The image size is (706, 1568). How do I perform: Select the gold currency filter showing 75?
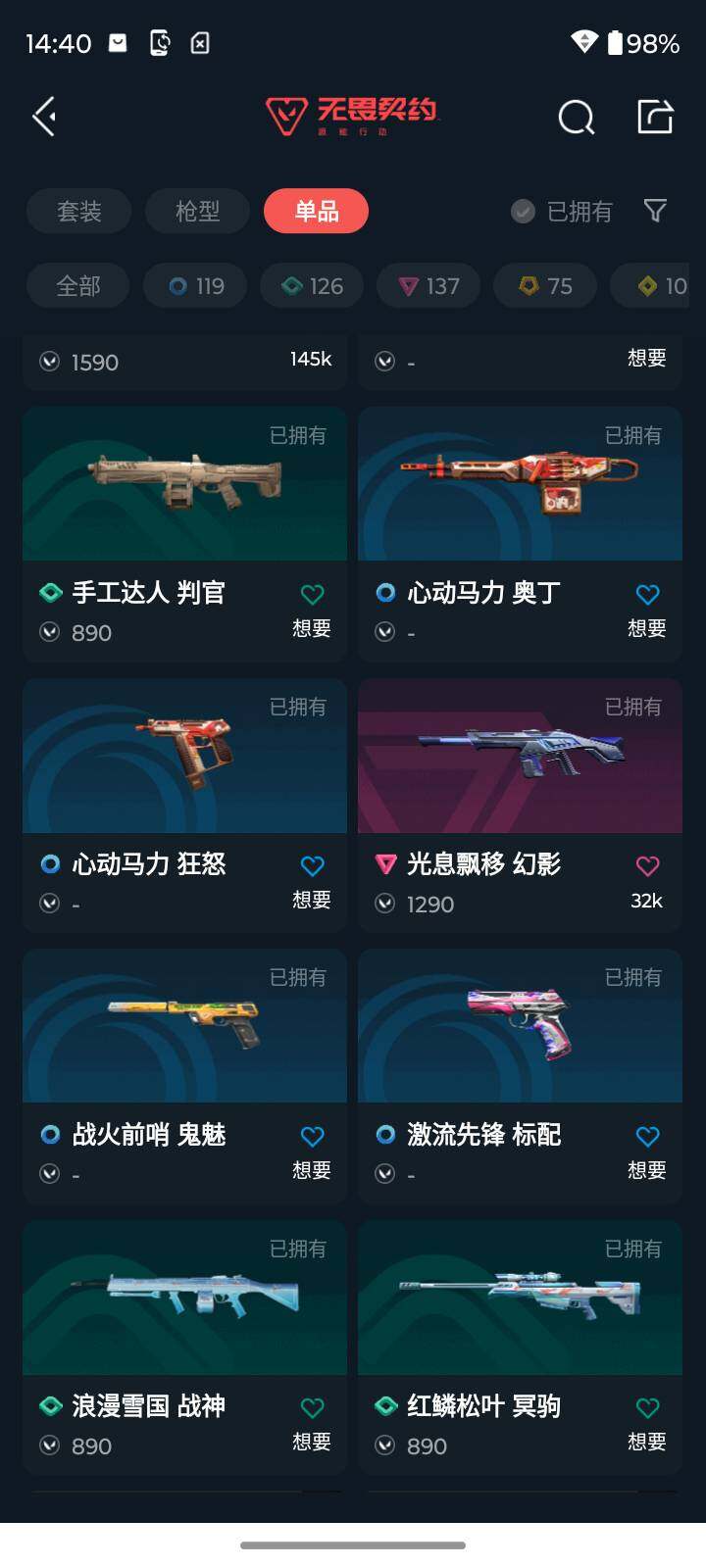[544, 285]
